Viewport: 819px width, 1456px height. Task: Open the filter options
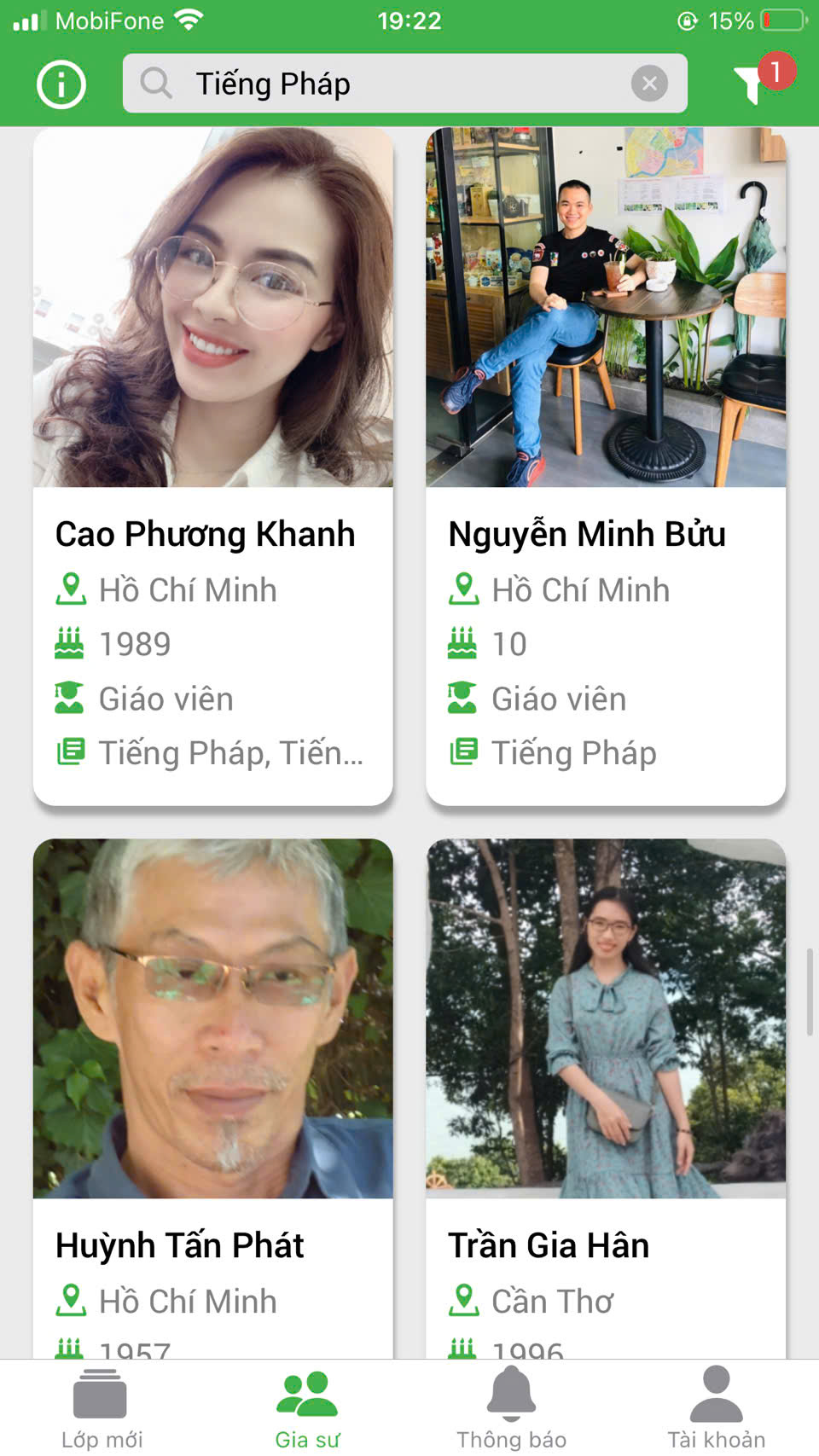tap(754, 84)
